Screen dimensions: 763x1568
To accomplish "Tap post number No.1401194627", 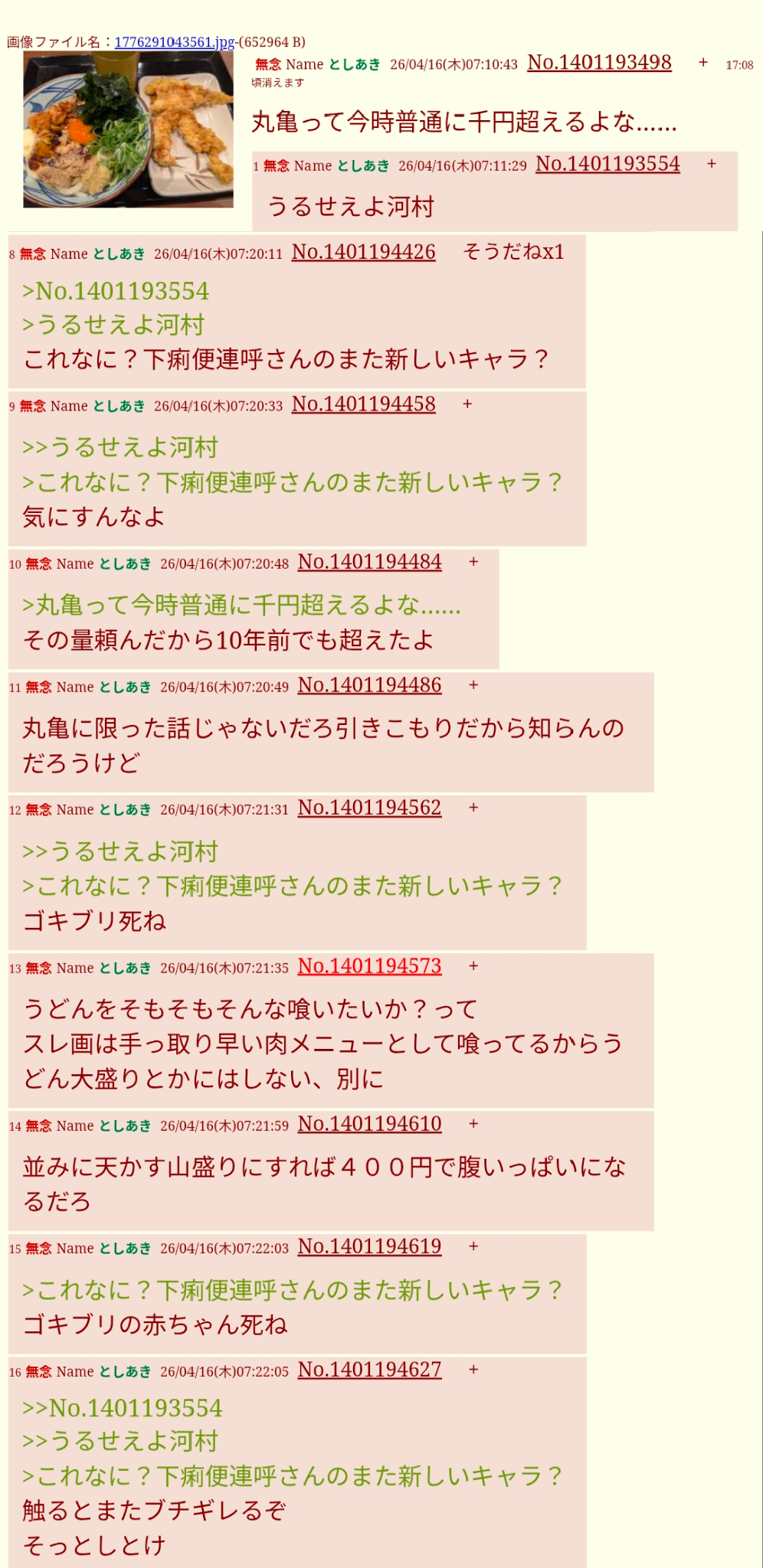I will (x=369, y=1370).
